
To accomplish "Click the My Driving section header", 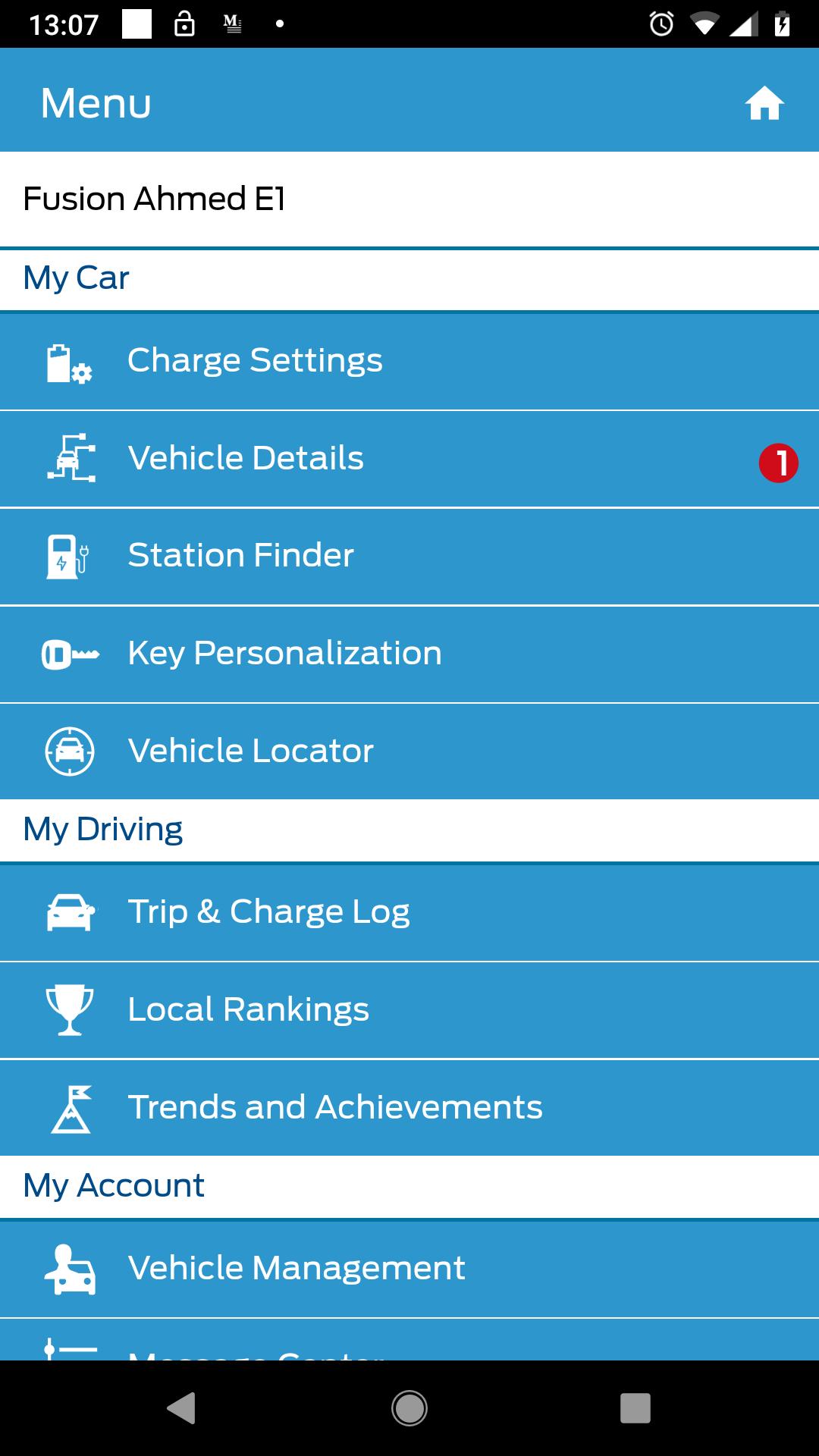I will (x=103, y=828).
